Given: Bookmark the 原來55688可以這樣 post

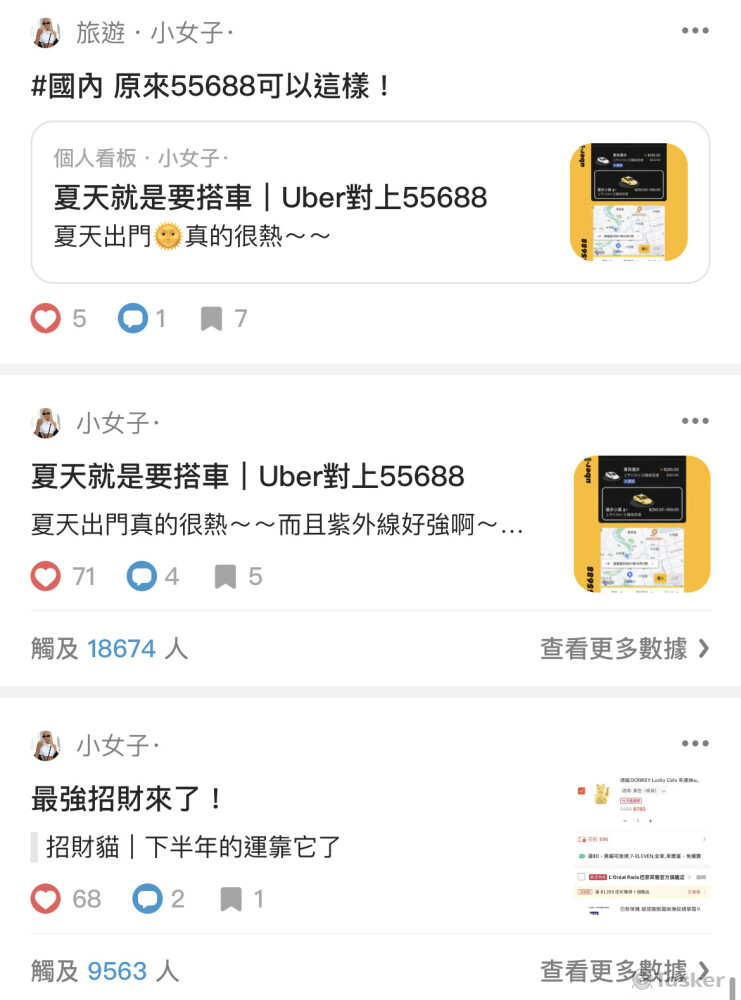Looking at the screenshot, I should pos(211,319).
